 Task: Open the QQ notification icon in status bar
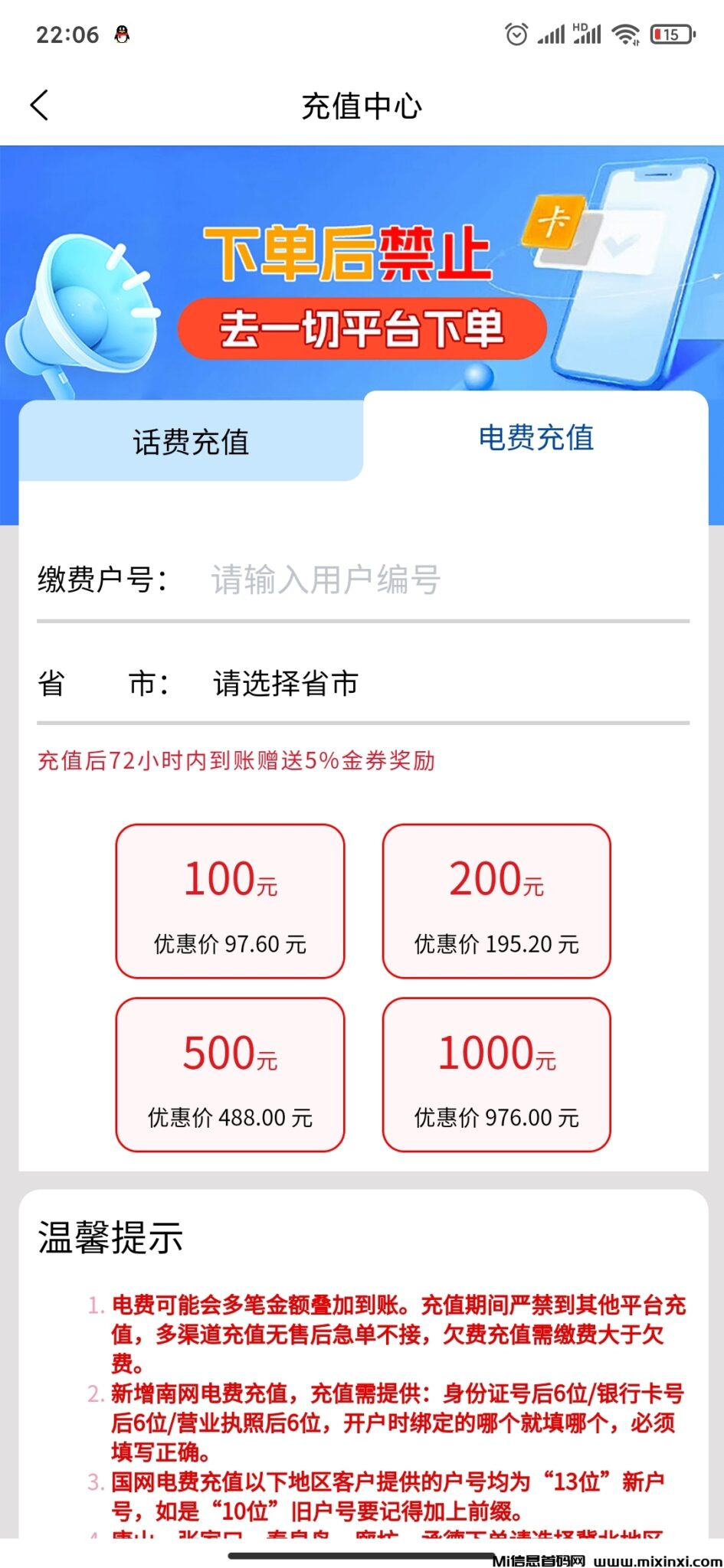click(x=123, y=34)
